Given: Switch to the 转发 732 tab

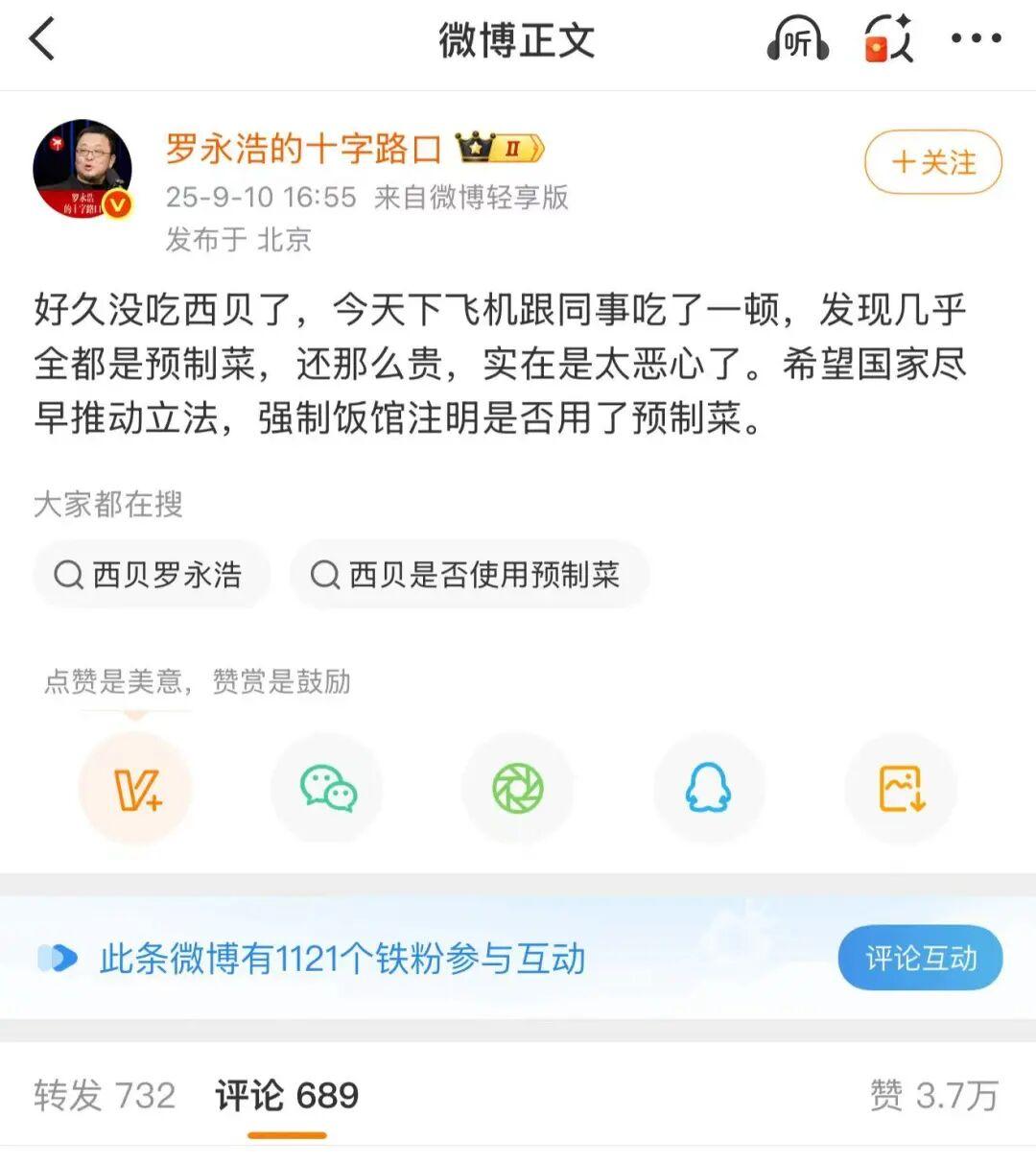Looking at the screenshot, I should point(105,1095).
